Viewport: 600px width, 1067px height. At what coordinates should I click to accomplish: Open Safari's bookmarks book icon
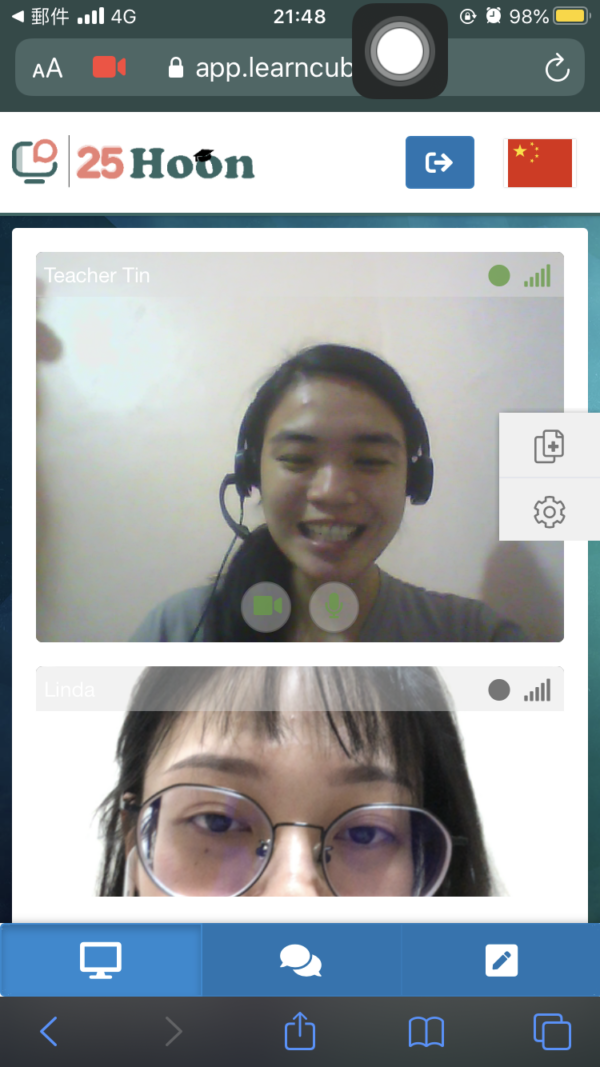426,1032
